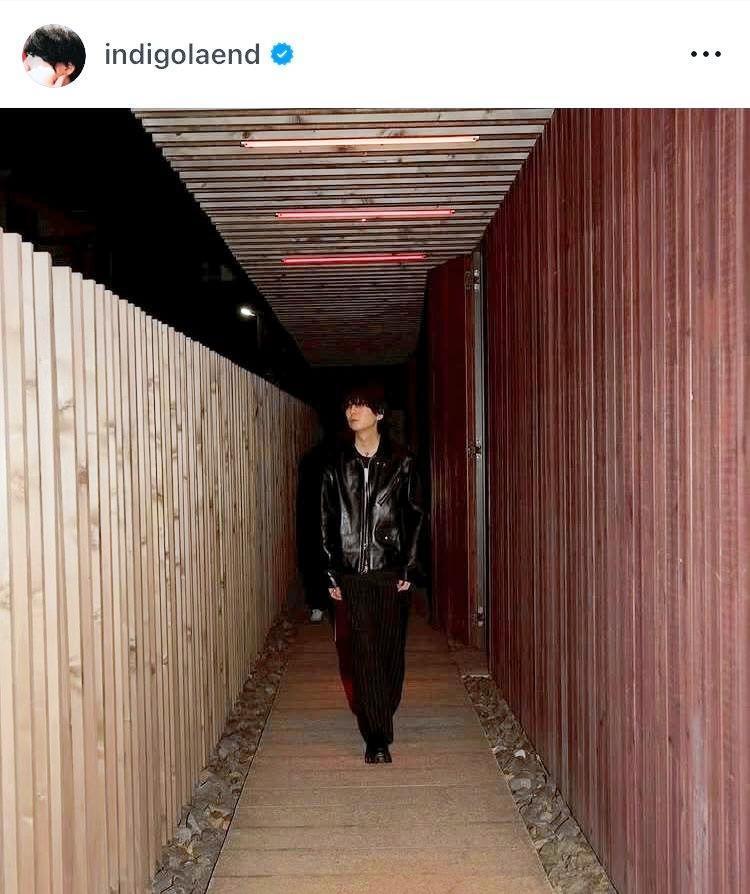Open the indigolaend username link
The image size is (750, 894).
tap(182, 55)
